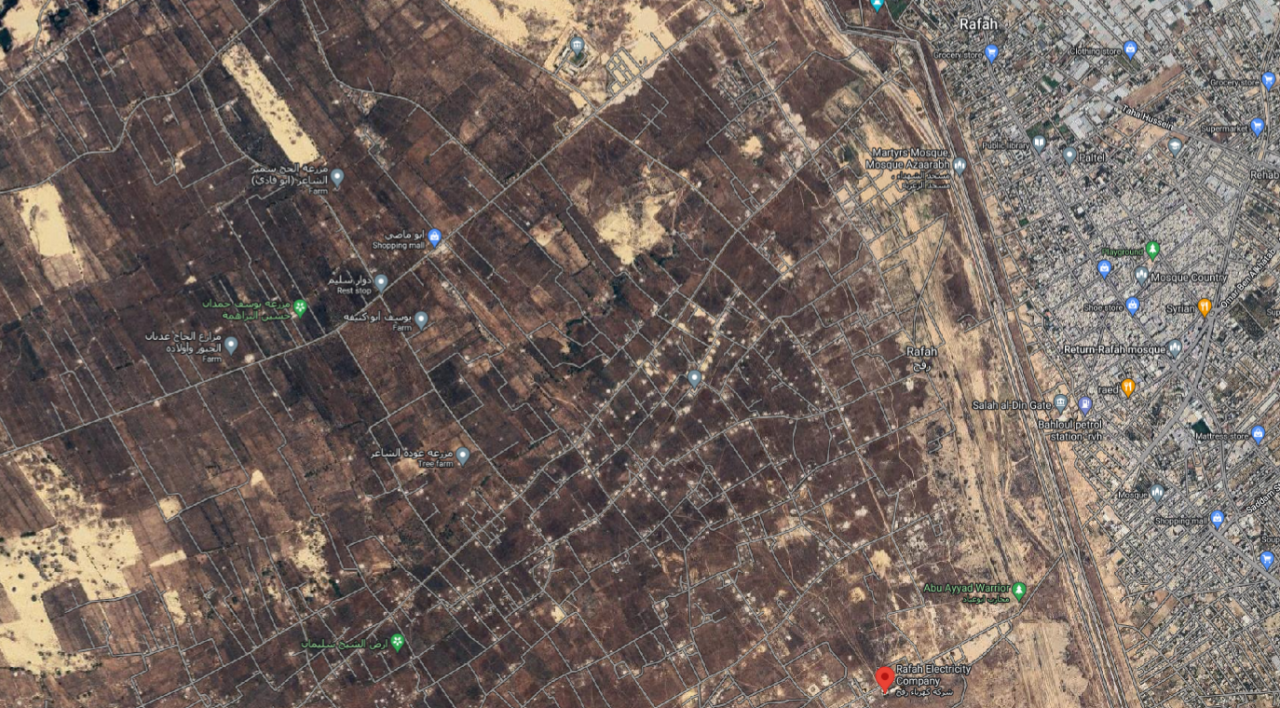Tap the Playground green marker
Image resolution: width=1280 pixels, height=708 pixels.
(x=1152, y=249)
